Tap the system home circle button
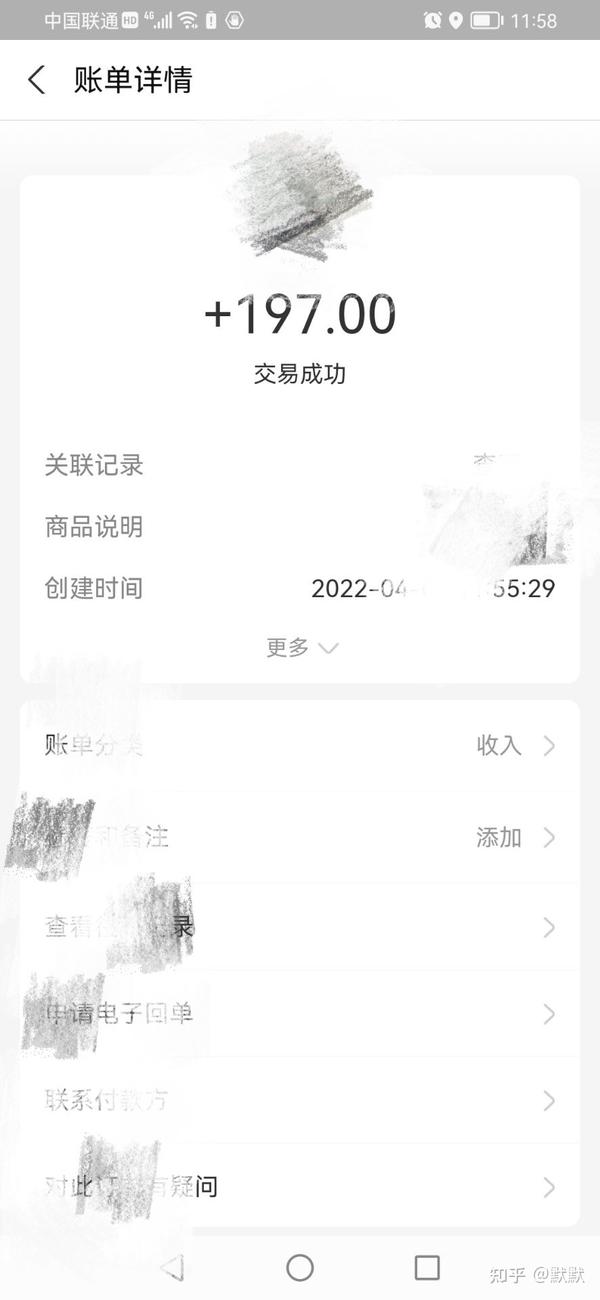600x1300 pixels. [300, 1268]
